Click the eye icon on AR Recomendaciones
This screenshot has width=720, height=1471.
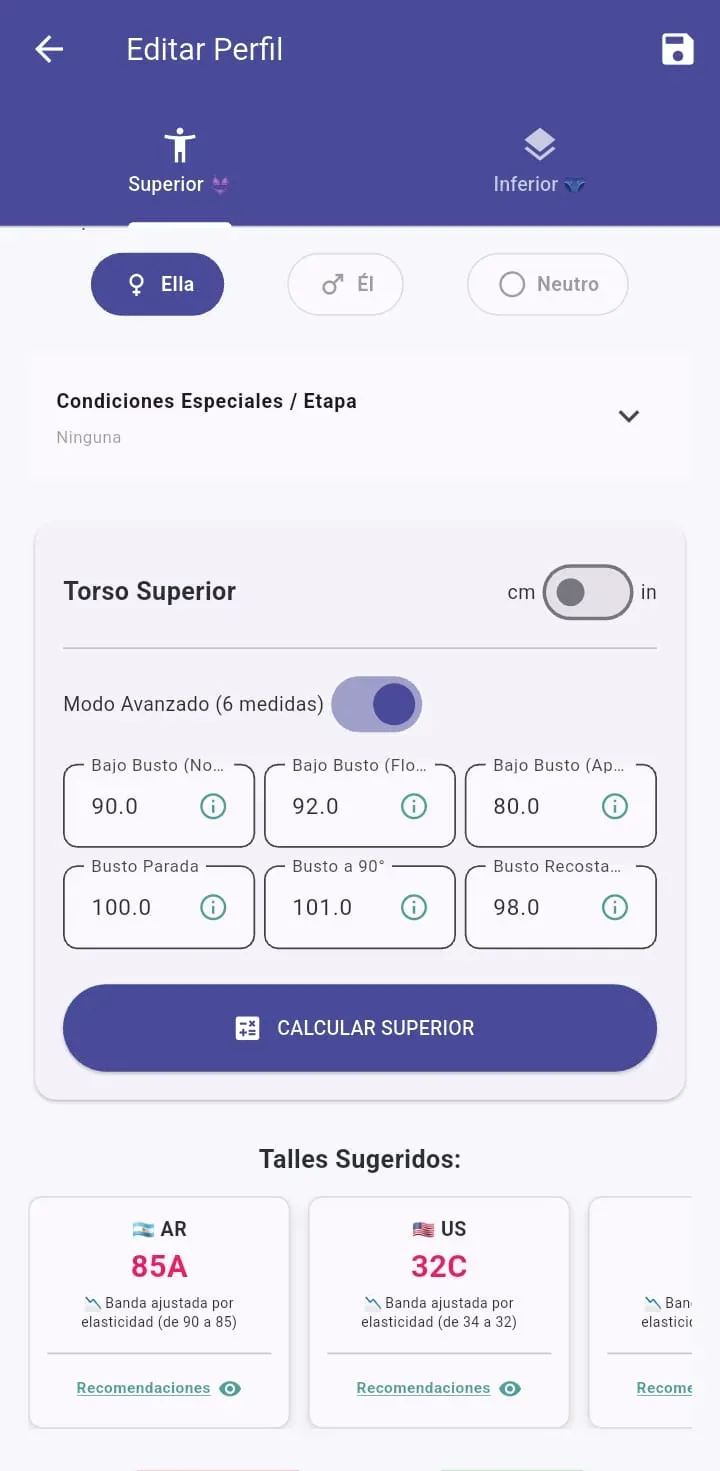pos(232,1388)
